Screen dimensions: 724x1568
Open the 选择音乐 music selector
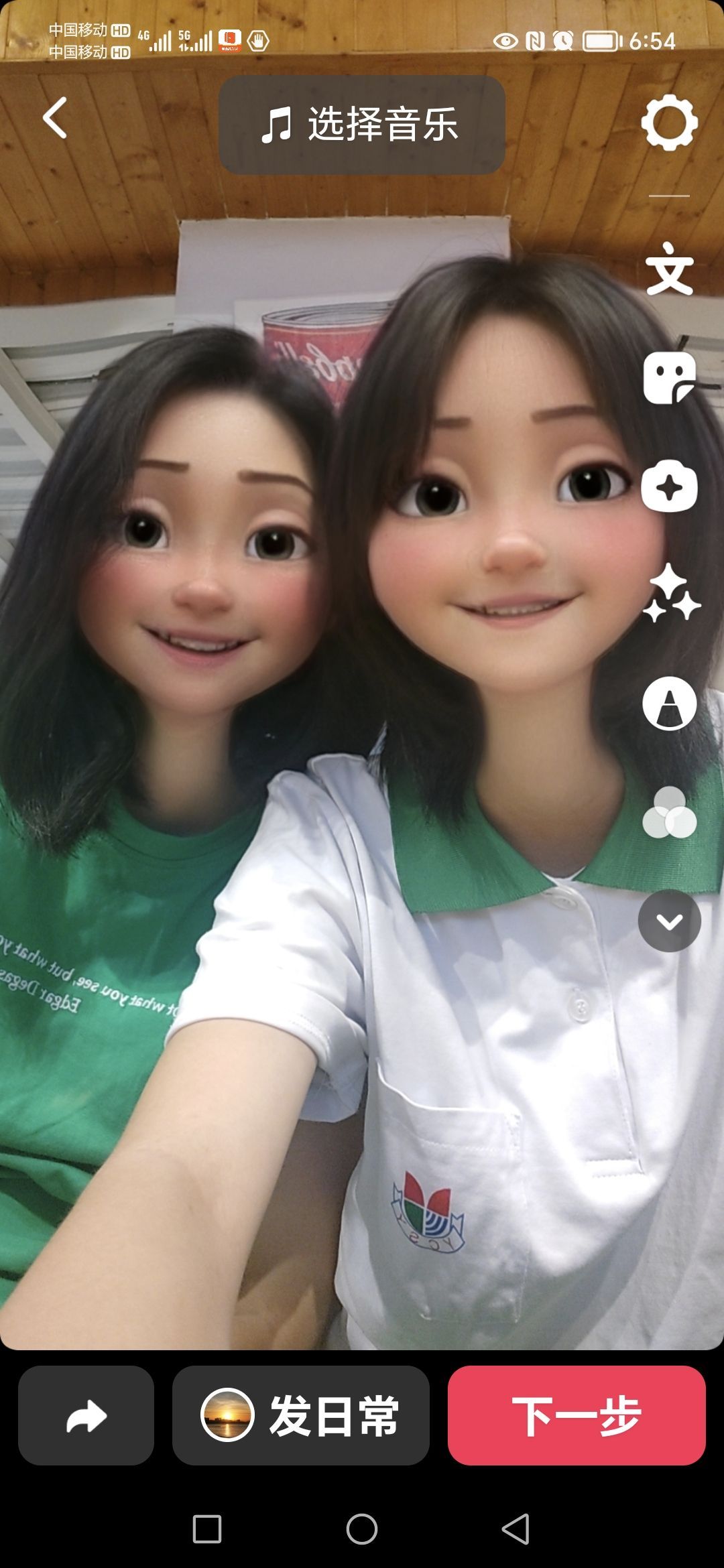(361, 125)
